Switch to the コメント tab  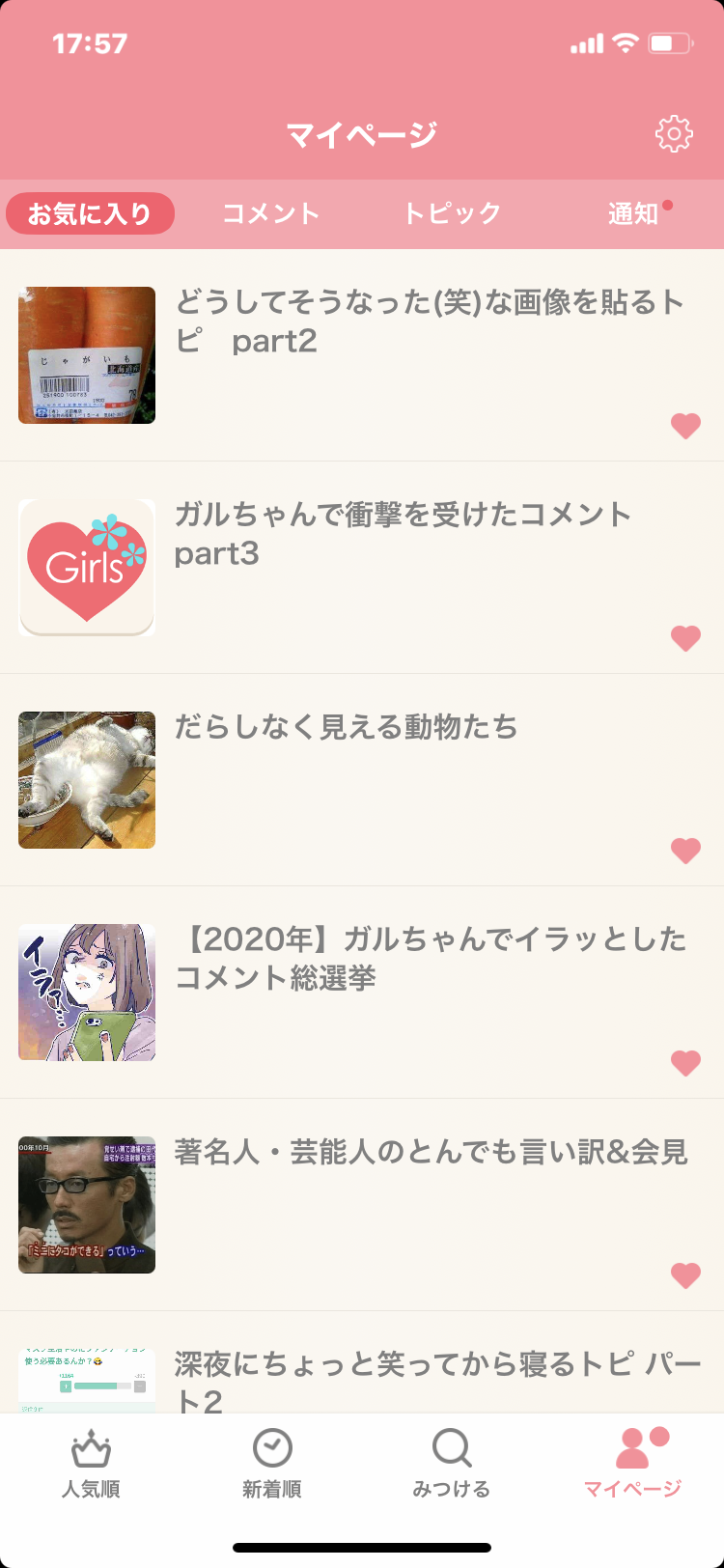(x=271, y=214)
